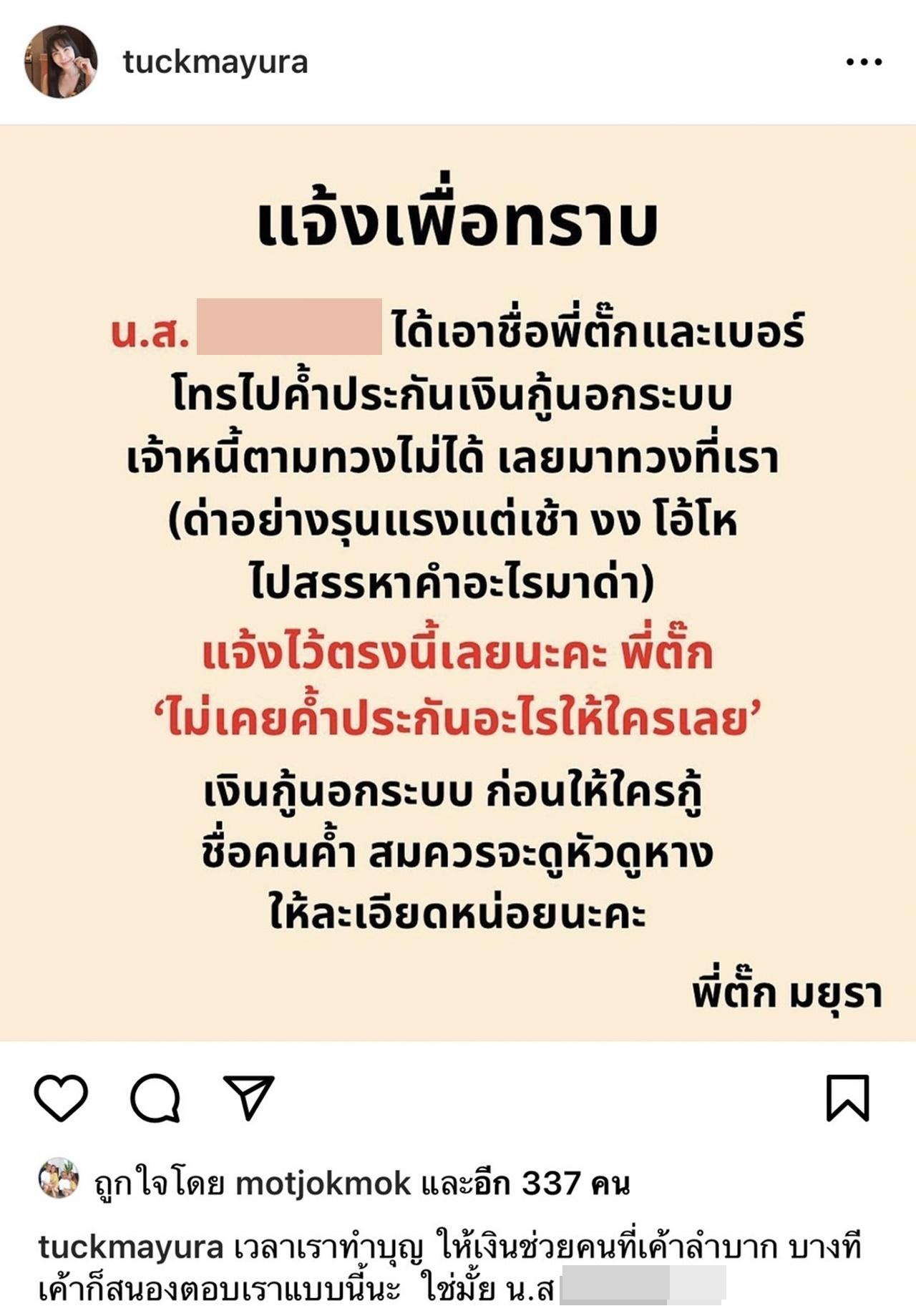Like the post with the heart icon
The image size is (916, 1316).
point(61,1097)
